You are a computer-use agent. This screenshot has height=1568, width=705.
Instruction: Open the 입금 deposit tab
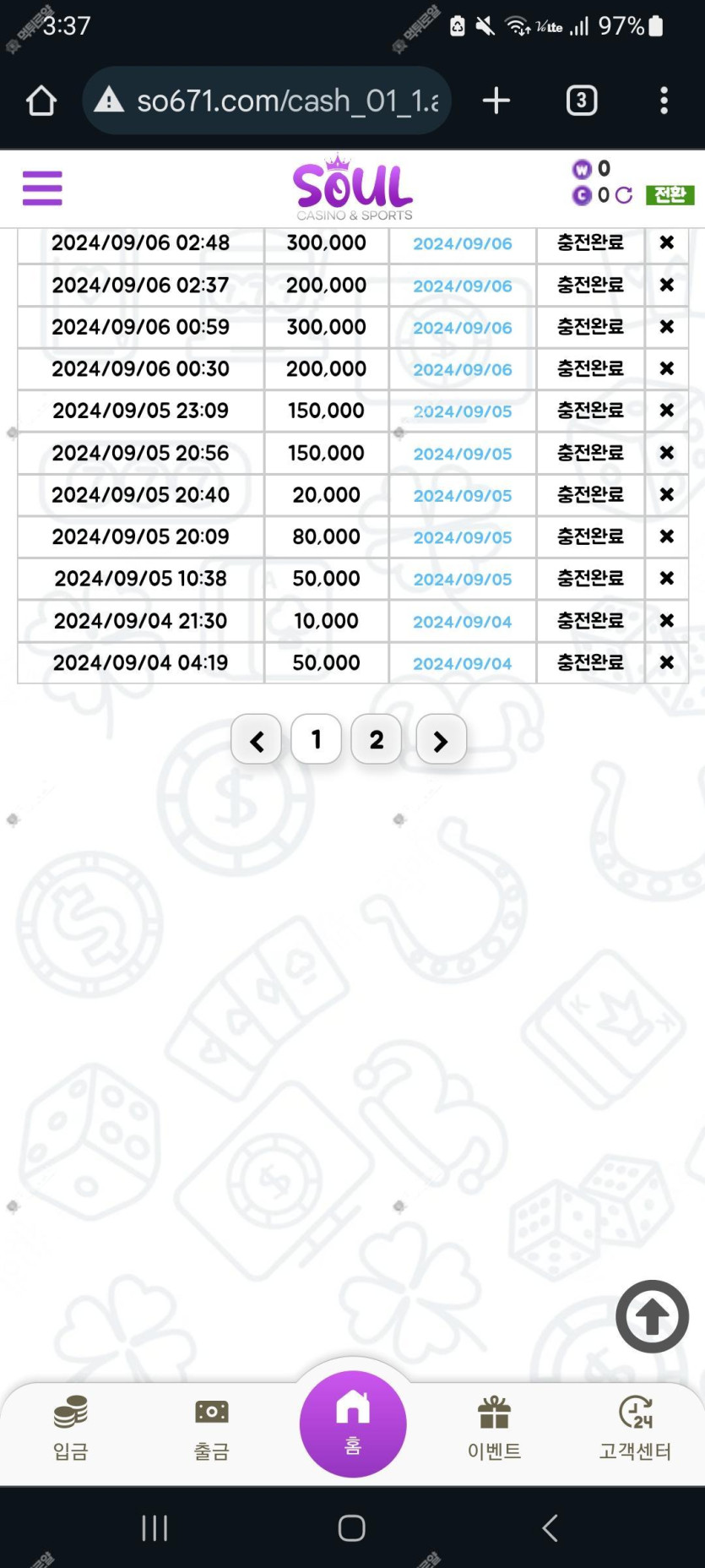pos(71,1428)
